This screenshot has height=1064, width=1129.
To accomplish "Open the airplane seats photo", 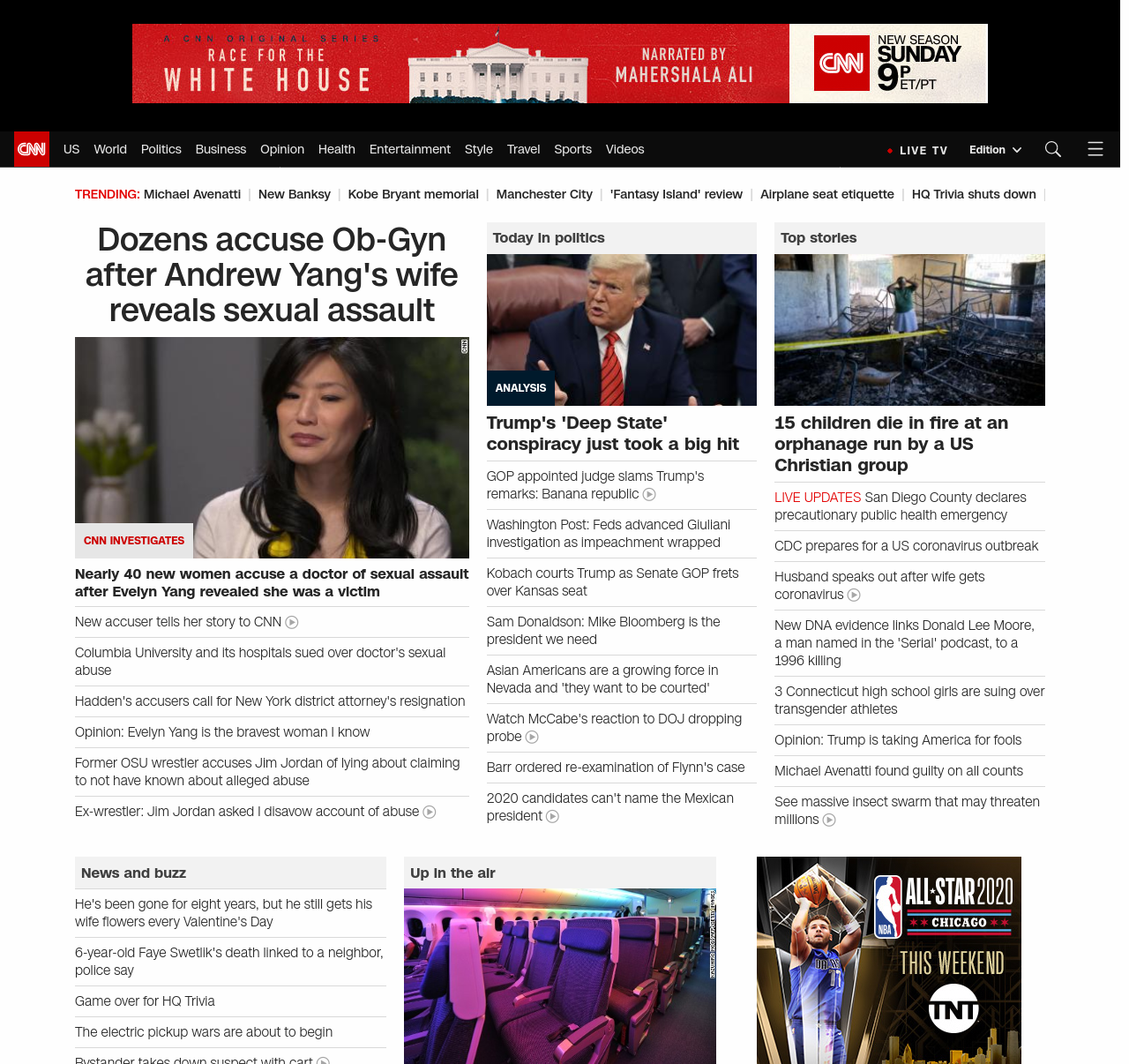I will click(559, 975).
